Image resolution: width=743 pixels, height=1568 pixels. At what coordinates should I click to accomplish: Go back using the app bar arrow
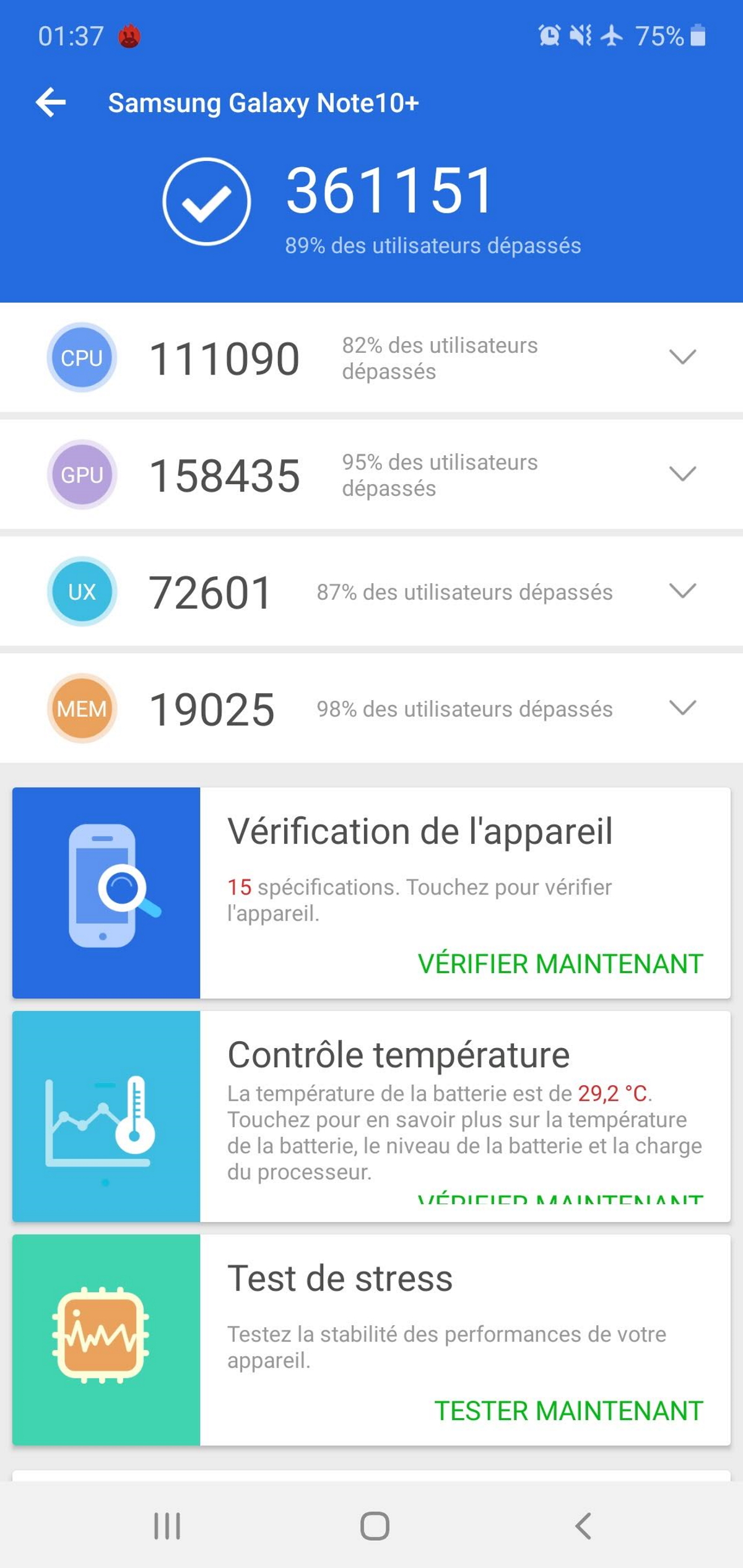click(x=51, y=103)
